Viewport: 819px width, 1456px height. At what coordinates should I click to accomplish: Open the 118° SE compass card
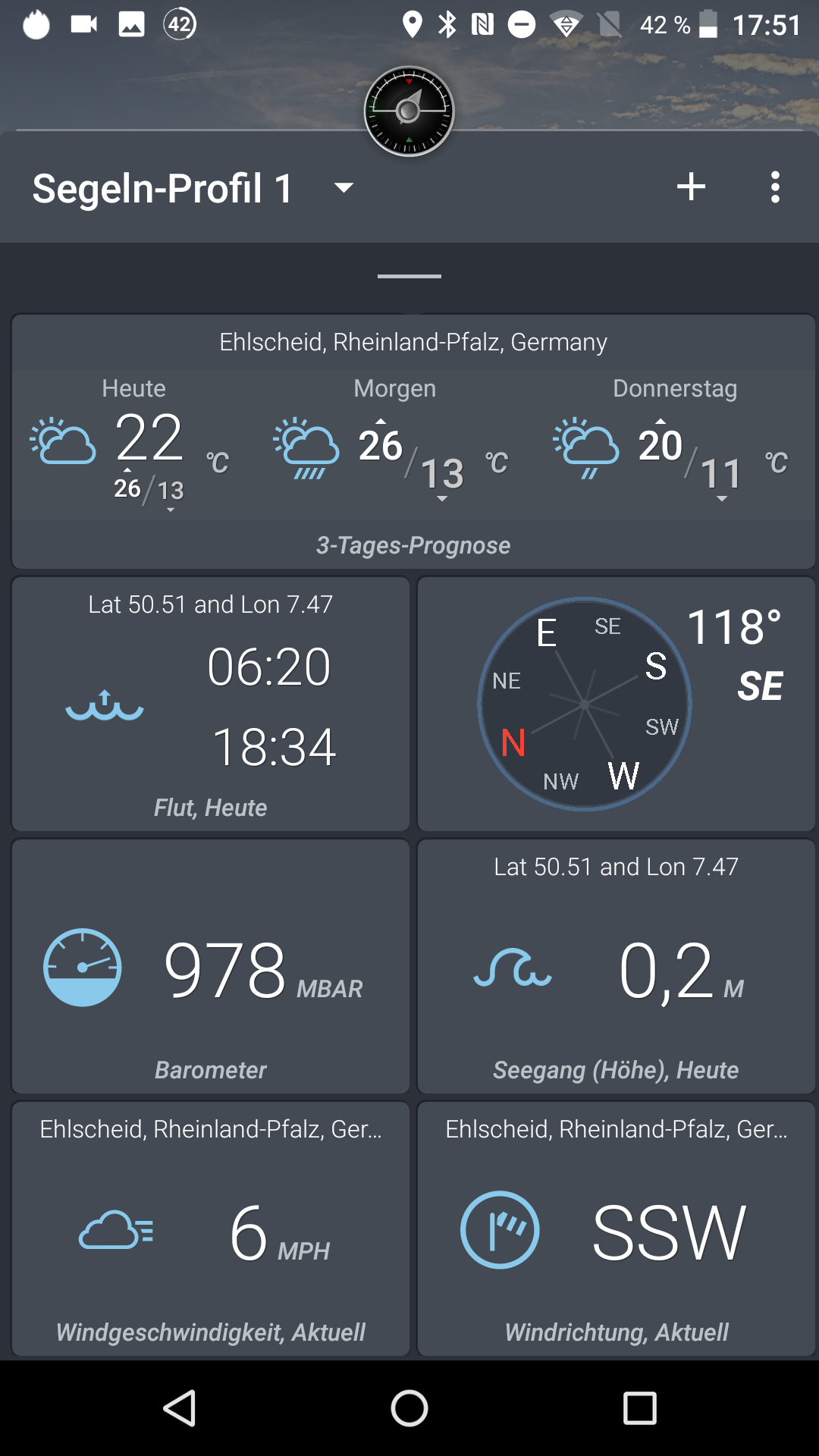(616, 704)
